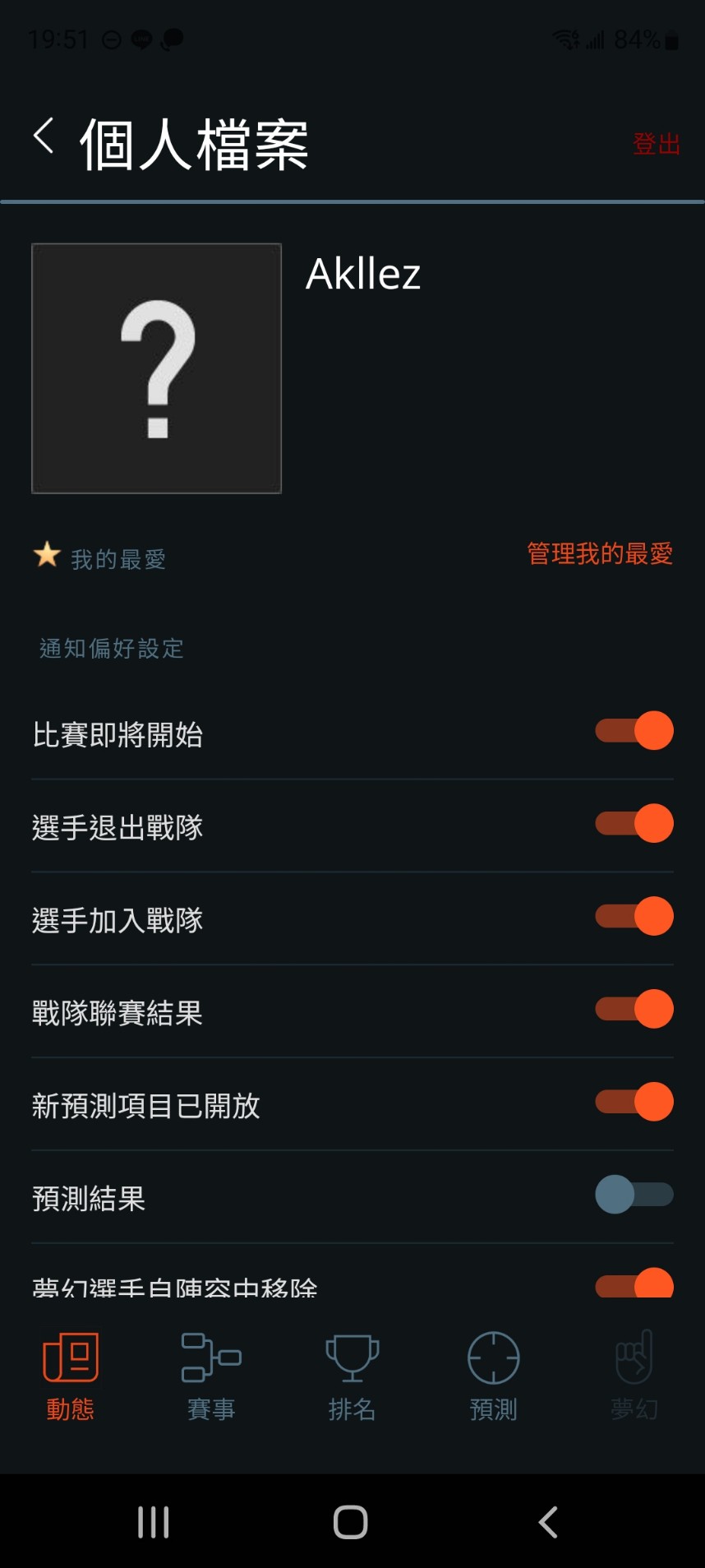The width and height of the screenshot is (705, 1568).
Task: Tap the system home button
Action: [351, 1522]
